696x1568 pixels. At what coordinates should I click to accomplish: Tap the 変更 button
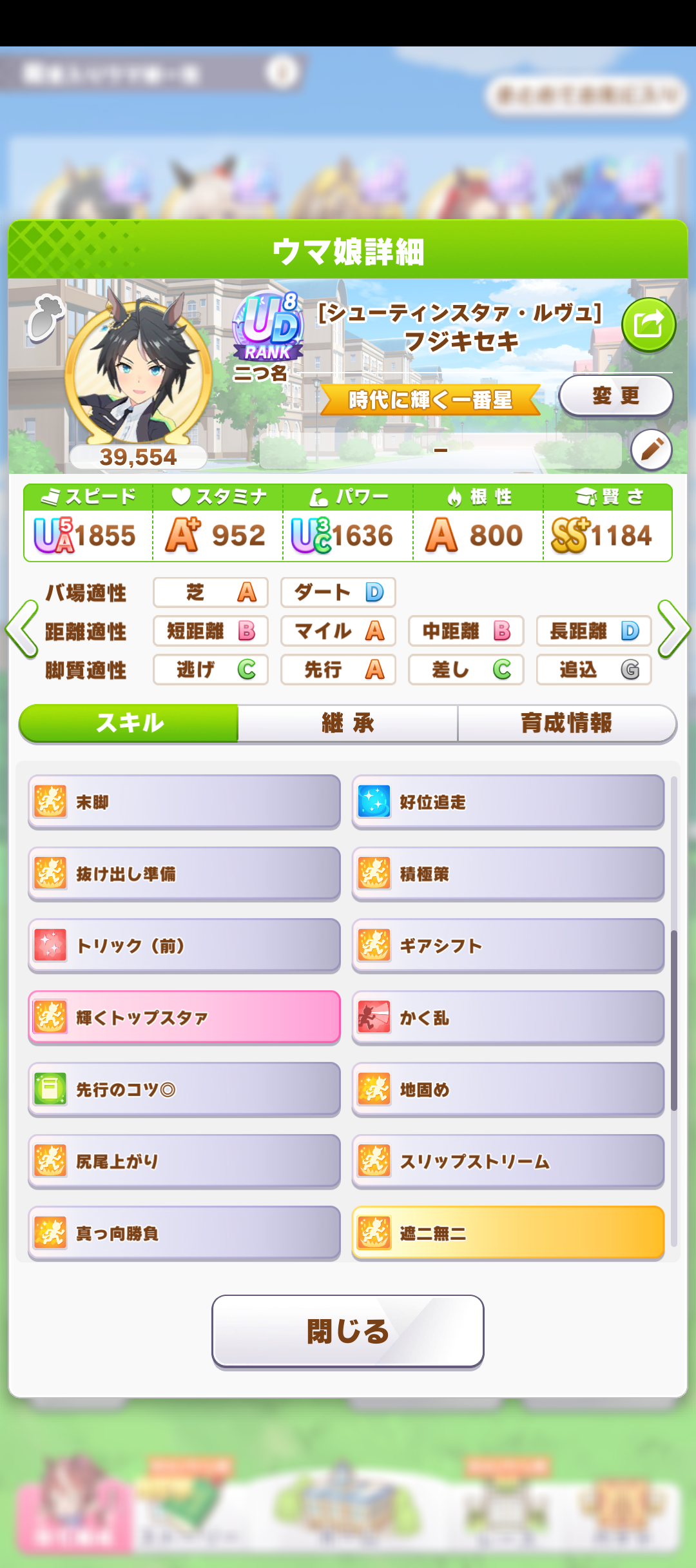[x=615, y=395]
